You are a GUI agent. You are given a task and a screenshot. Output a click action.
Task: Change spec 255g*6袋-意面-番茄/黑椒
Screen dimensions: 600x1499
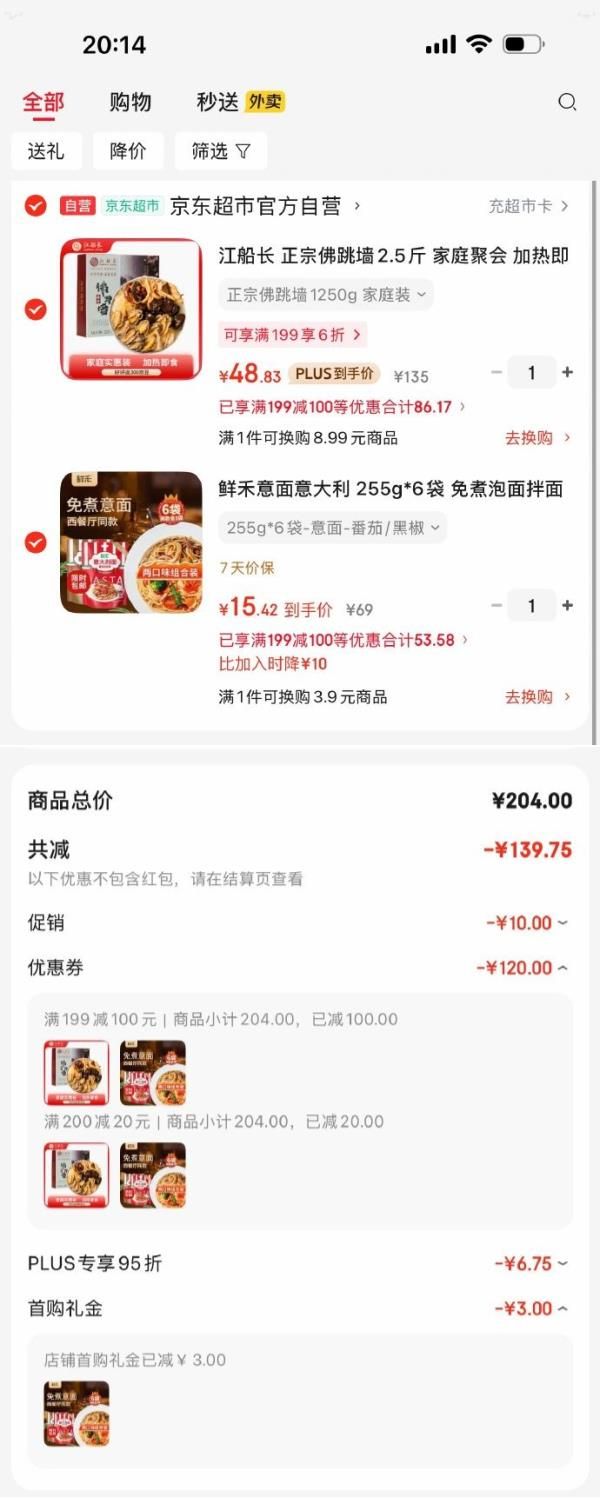(332, 528)
